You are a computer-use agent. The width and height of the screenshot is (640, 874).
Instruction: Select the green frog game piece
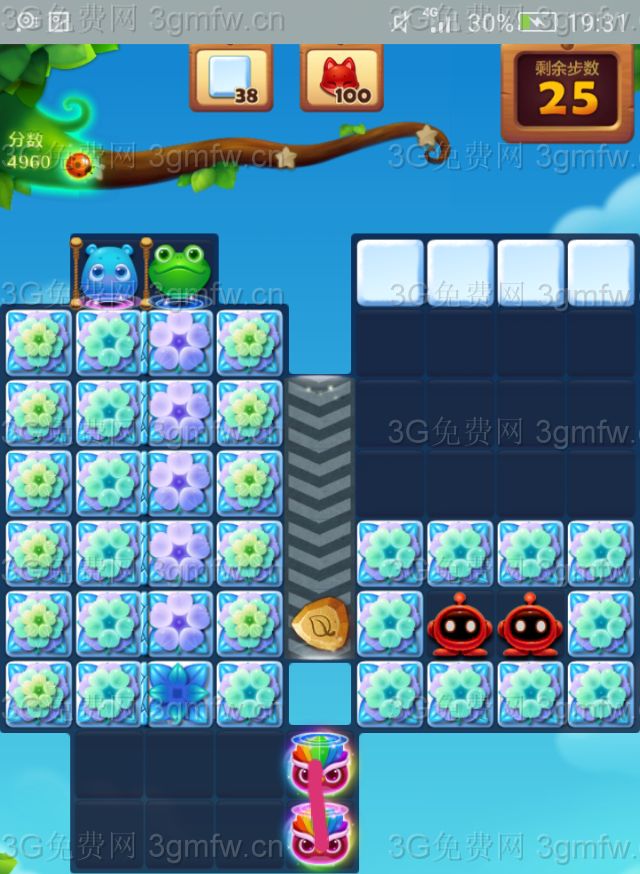click(x=181, y=269)
